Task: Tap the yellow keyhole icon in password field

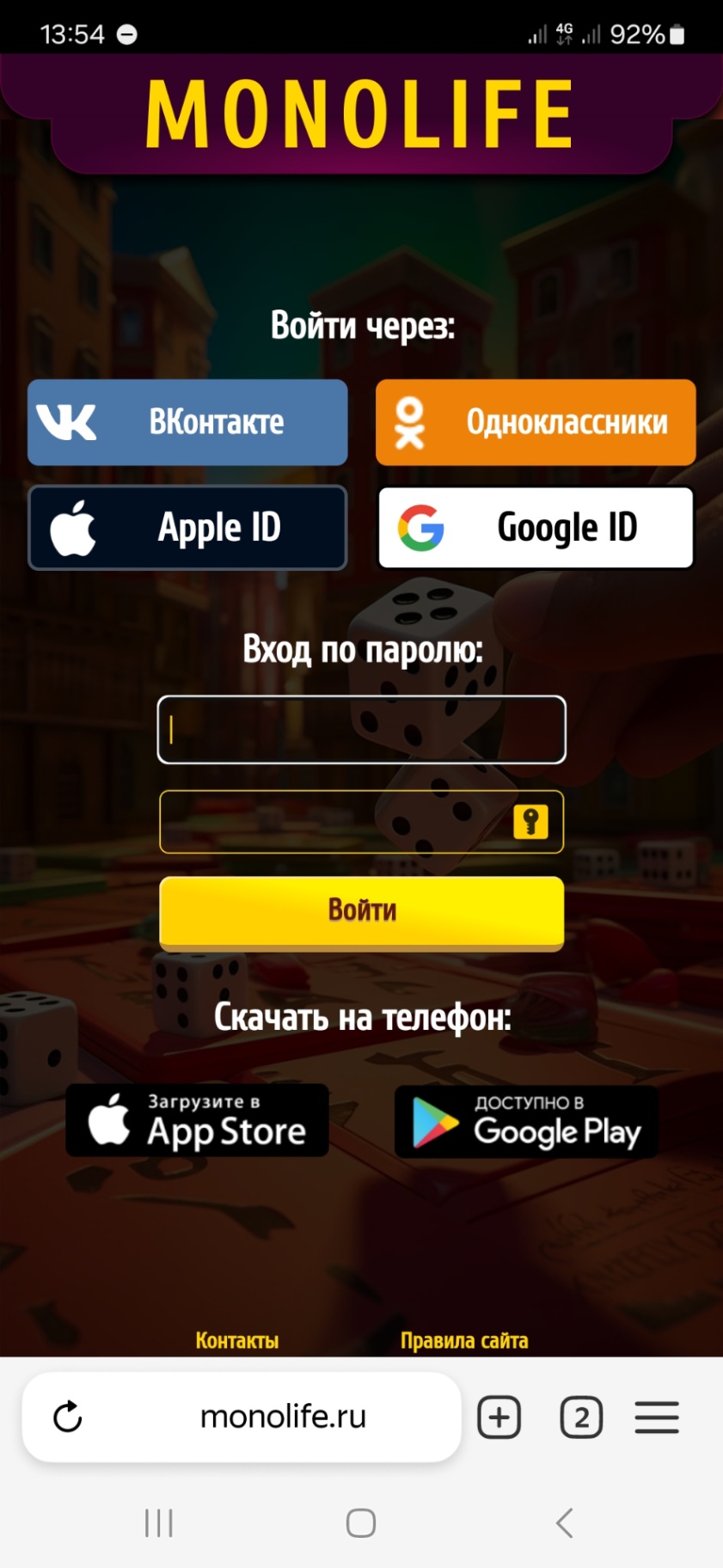Action: tap(530, 822)
